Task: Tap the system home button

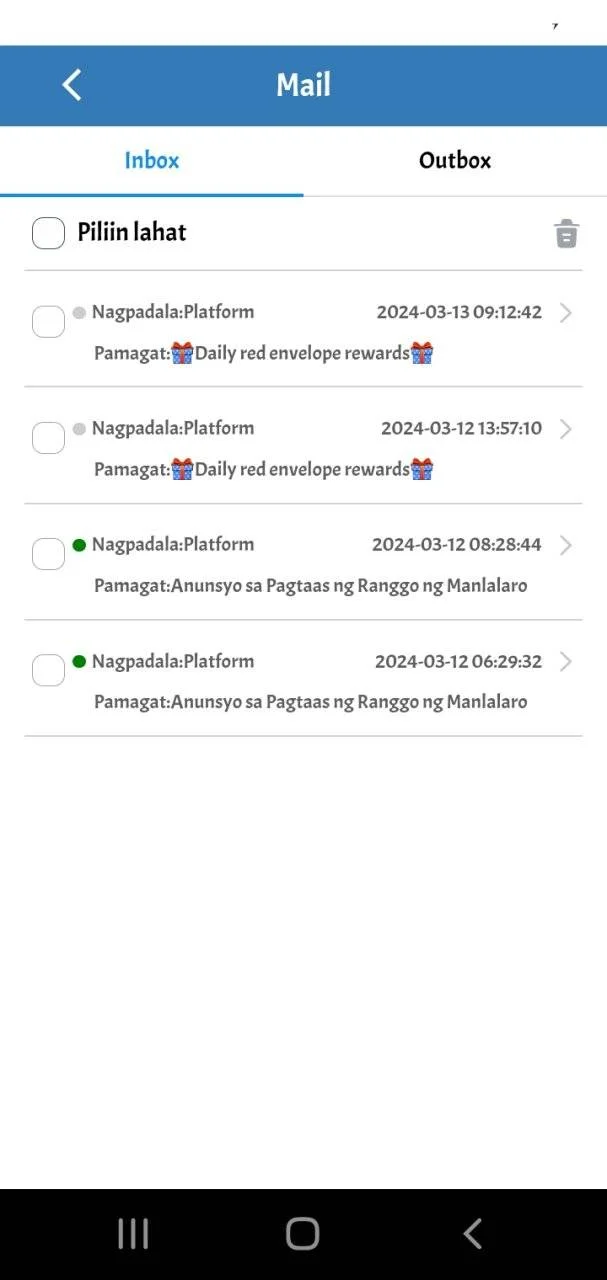Action: tap(302, 1234)
